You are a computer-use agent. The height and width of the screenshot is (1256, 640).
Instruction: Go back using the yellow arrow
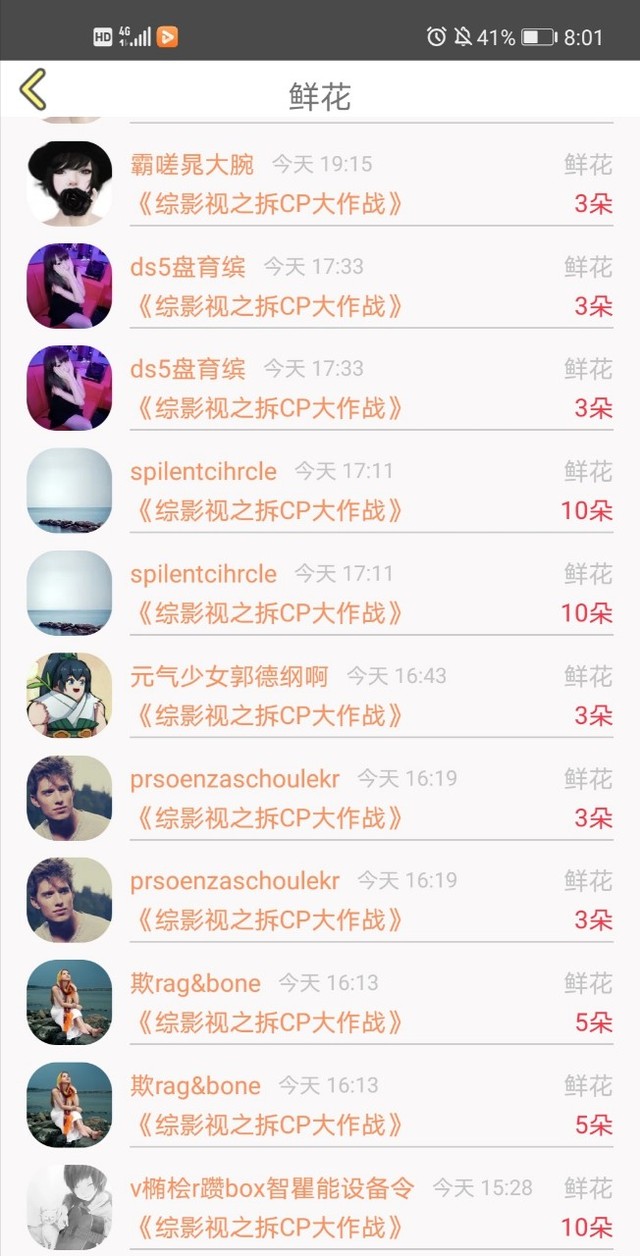[33, 90]
